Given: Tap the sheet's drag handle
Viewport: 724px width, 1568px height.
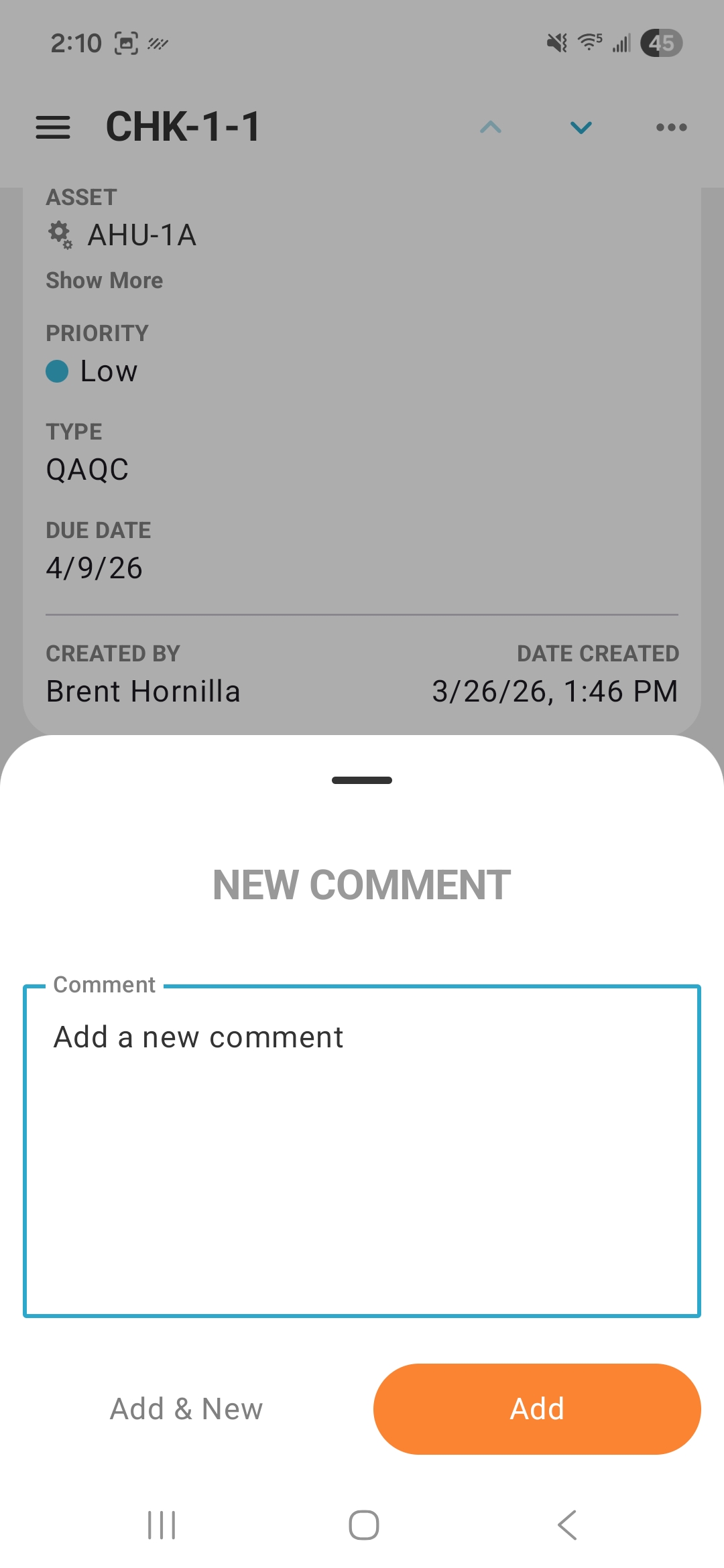Looking at the screenshot, I should pyautogui.click(x=362, y=780).
